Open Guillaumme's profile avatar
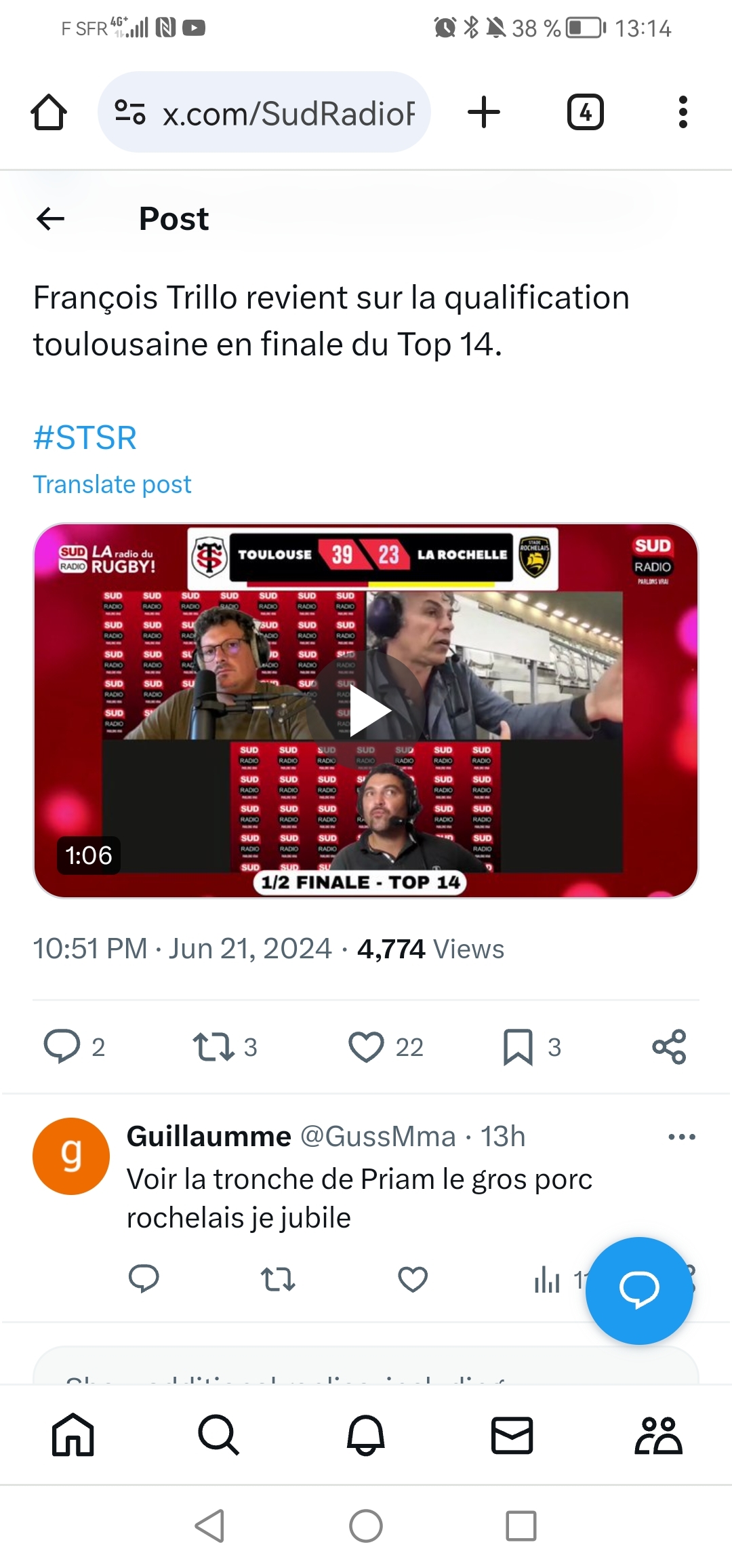The image size is (732, 1568). point(71,1156)
